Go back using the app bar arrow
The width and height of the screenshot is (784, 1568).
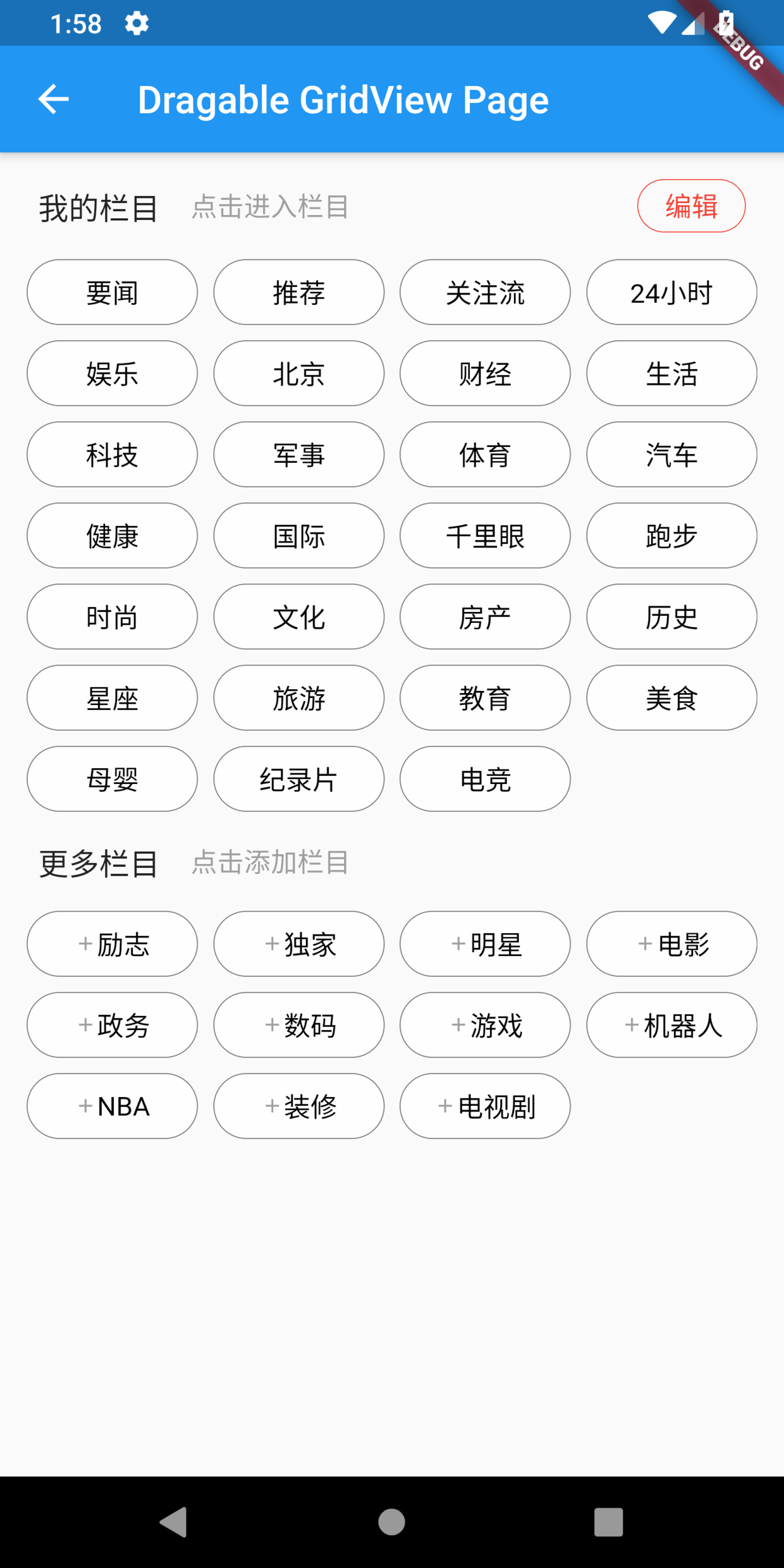[54, 99]
